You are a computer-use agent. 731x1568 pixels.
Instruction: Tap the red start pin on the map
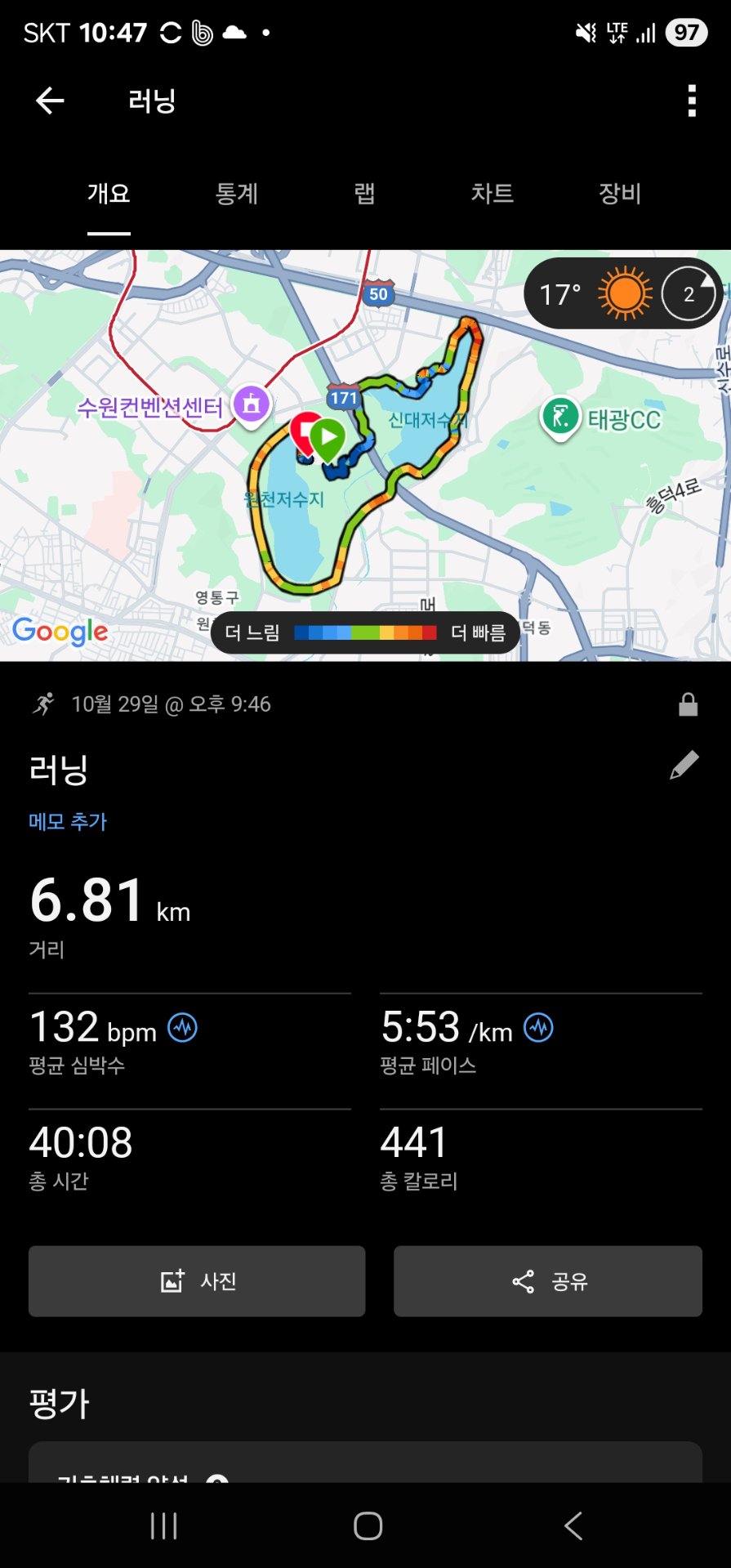[x=305, y=431]
